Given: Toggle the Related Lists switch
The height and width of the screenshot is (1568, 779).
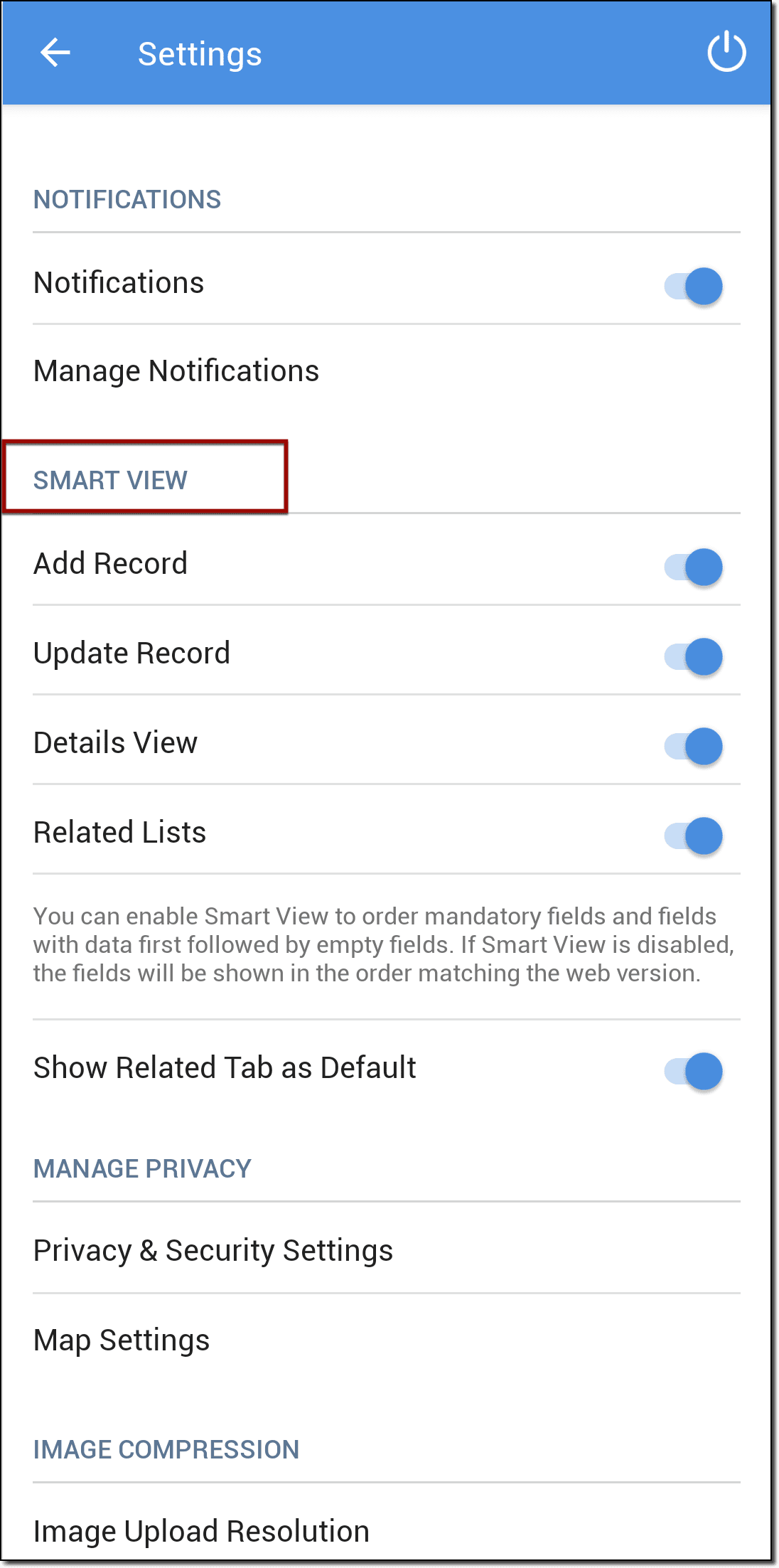Looking at the screenshot, I should [694, 836].
